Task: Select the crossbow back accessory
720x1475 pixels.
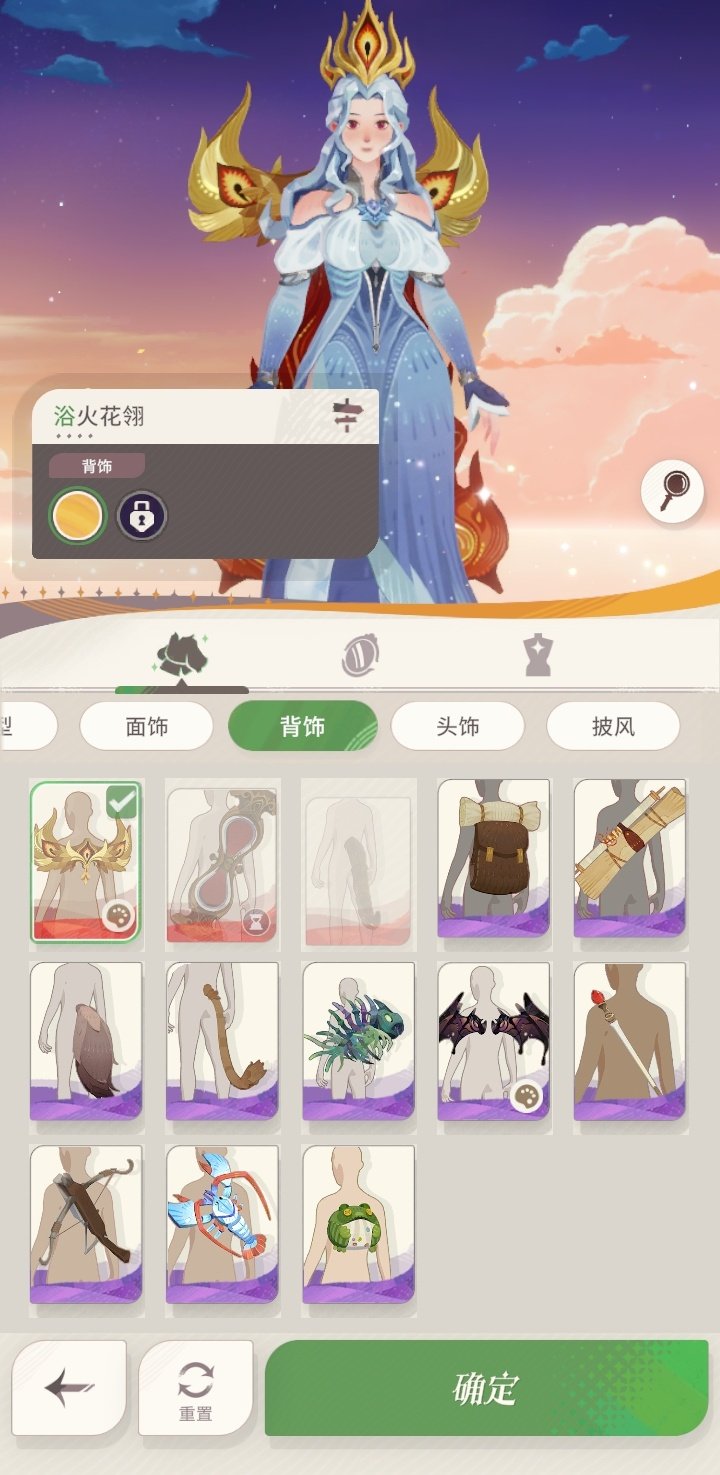Action: coord(86,1224)
